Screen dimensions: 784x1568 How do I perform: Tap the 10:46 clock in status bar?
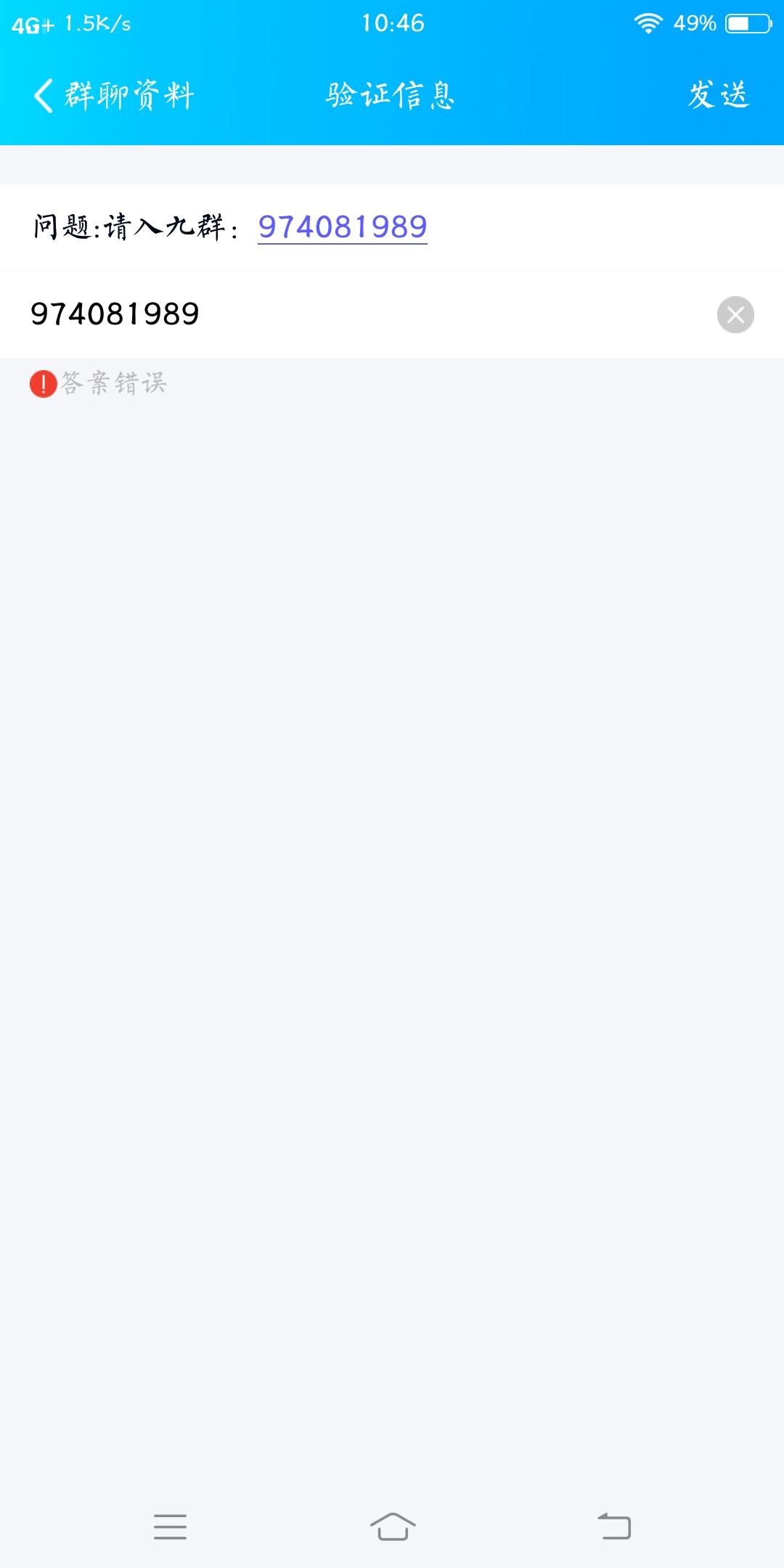pyautogui.click(x=392, y=23)
